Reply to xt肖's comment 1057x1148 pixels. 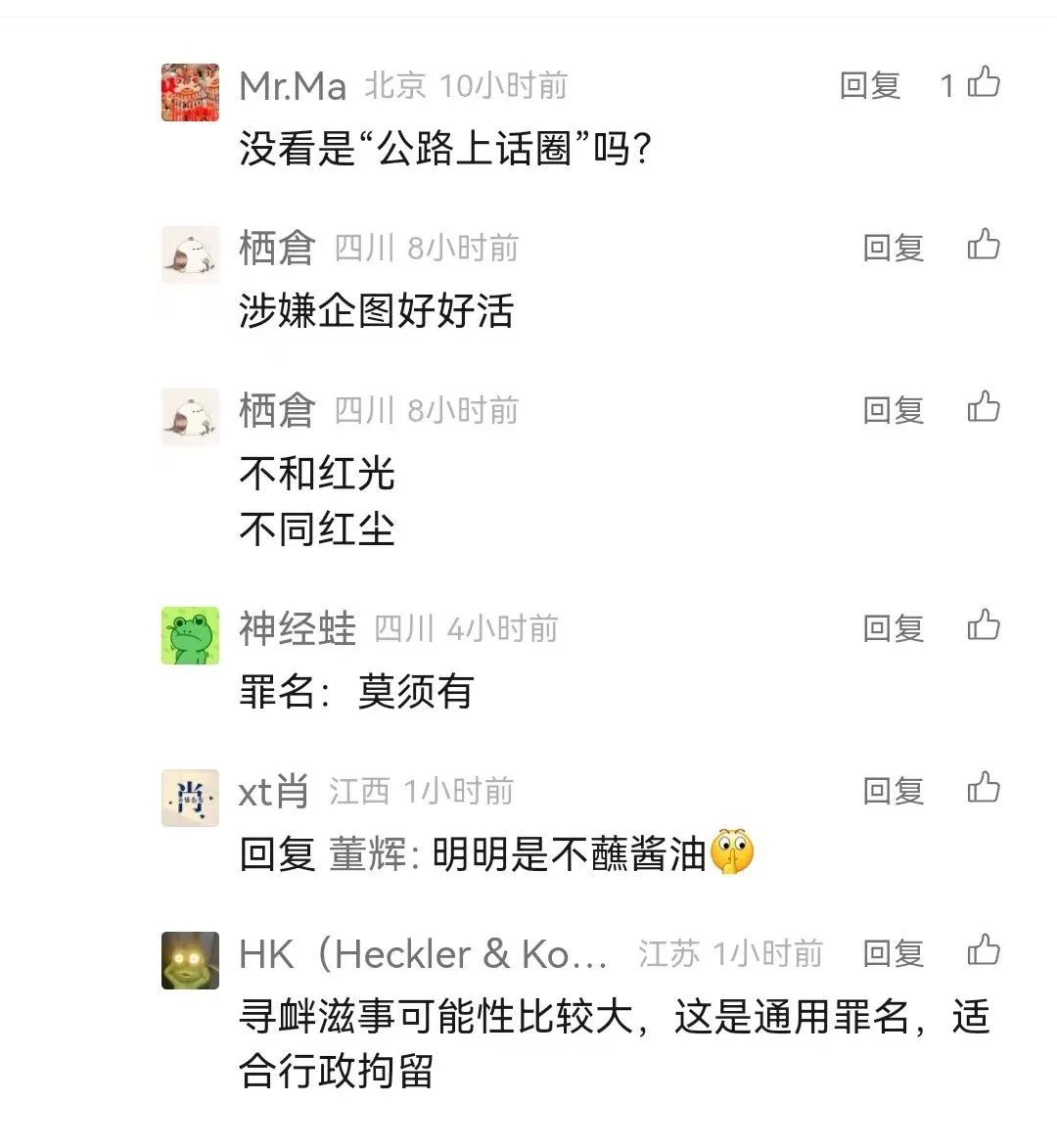coord(893,791)
